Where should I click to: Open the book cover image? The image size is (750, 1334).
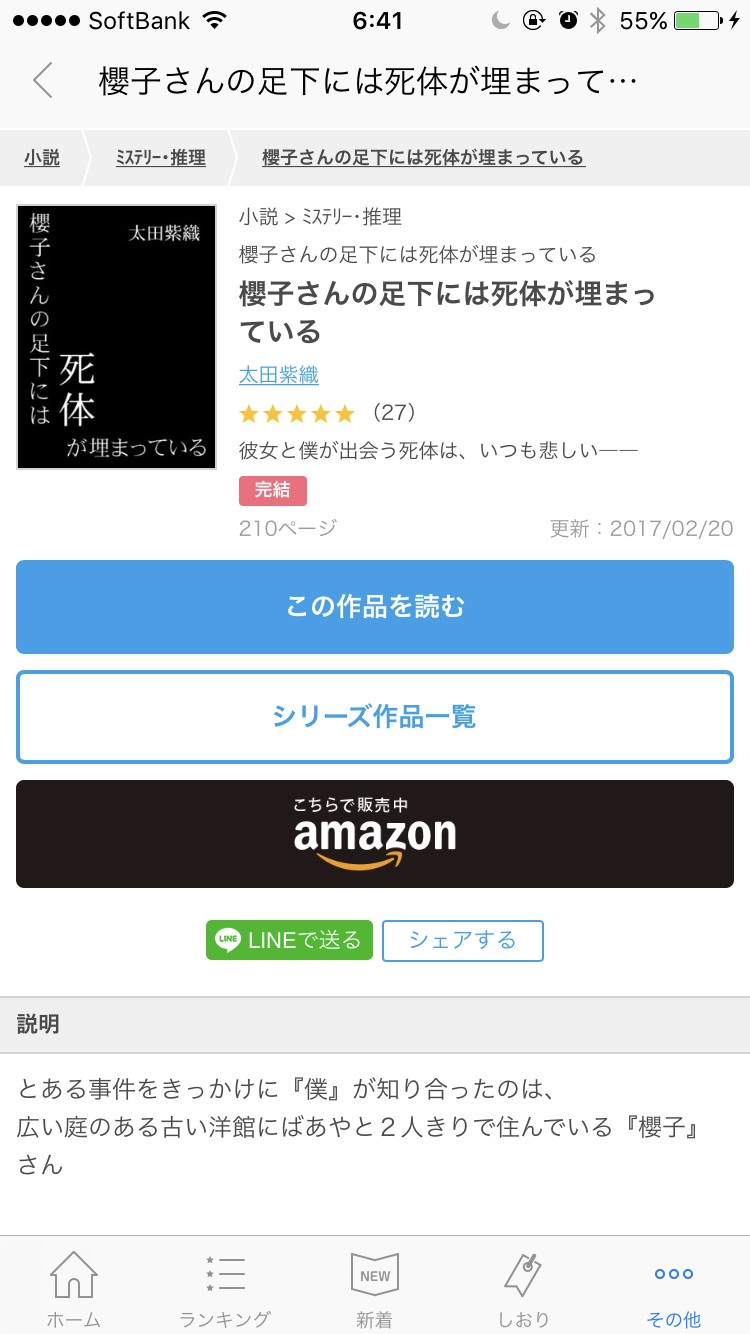point(116,336)
